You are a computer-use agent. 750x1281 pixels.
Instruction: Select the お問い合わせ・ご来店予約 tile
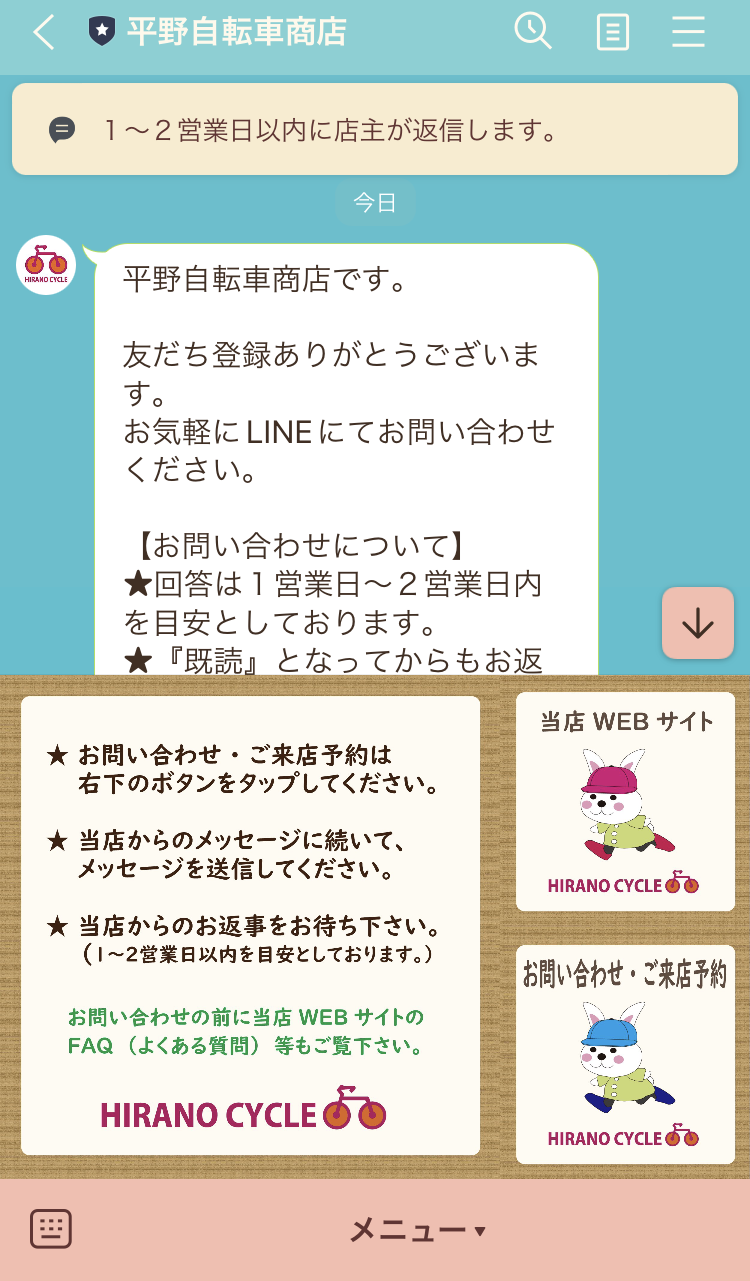[x=625, y=1054]
